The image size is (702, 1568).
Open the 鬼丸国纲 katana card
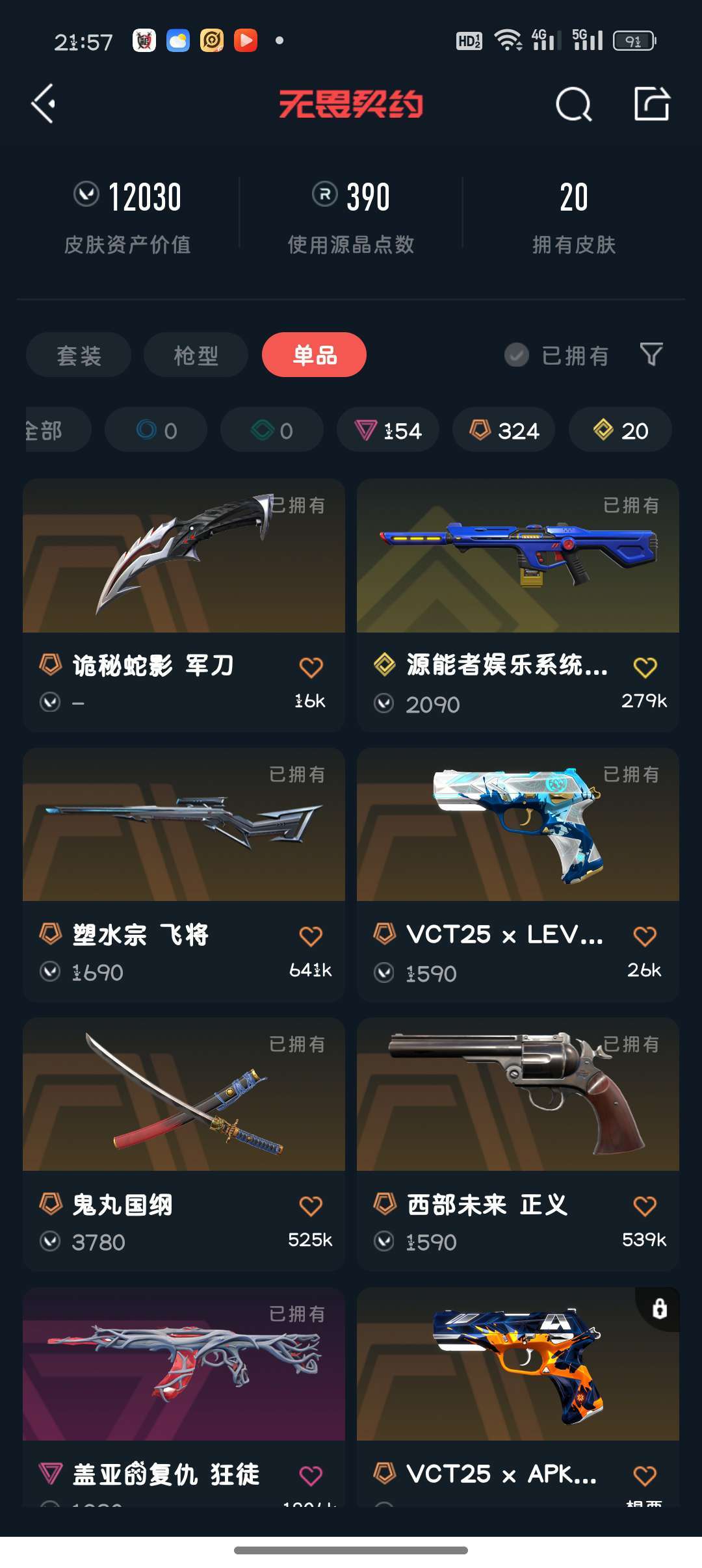pos(184,1144)
